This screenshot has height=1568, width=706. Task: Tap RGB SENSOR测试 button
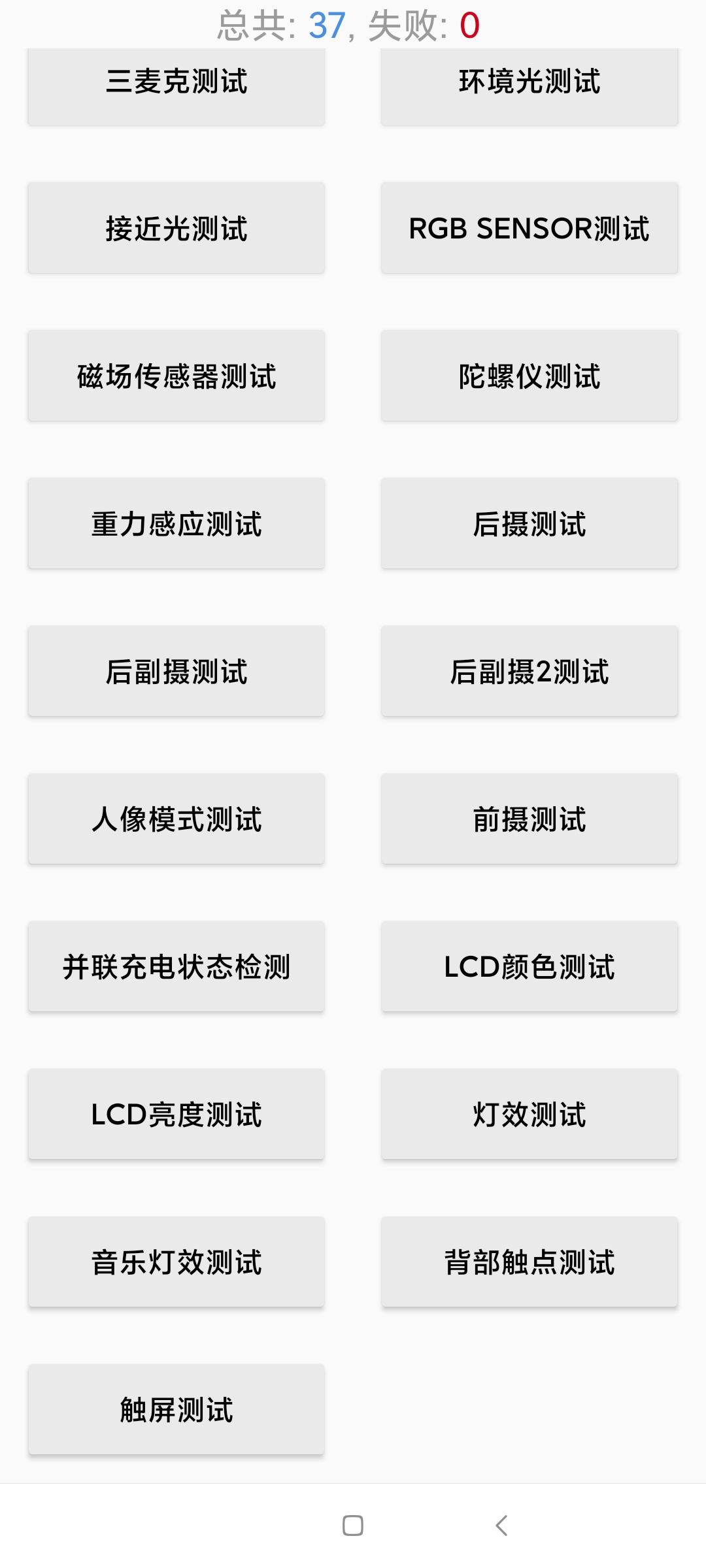529,229
